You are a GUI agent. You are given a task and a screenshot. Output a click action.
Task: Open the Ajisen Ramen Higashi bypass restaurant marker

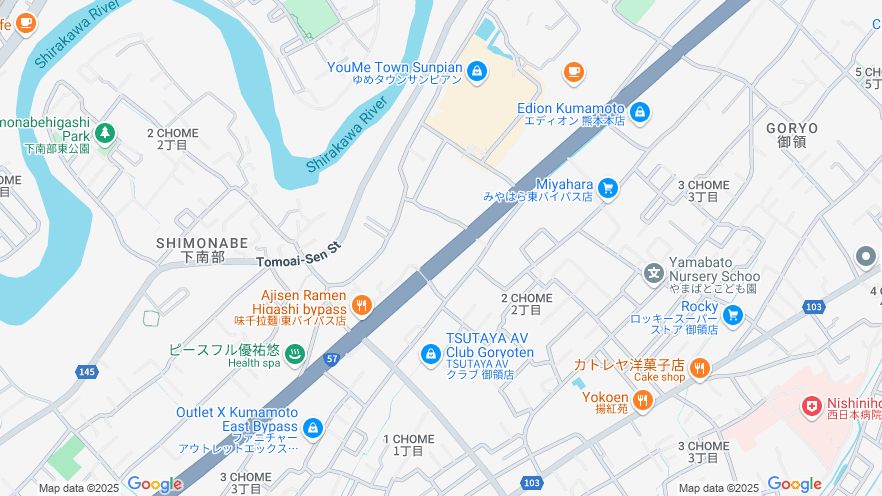tap(362, 305)
